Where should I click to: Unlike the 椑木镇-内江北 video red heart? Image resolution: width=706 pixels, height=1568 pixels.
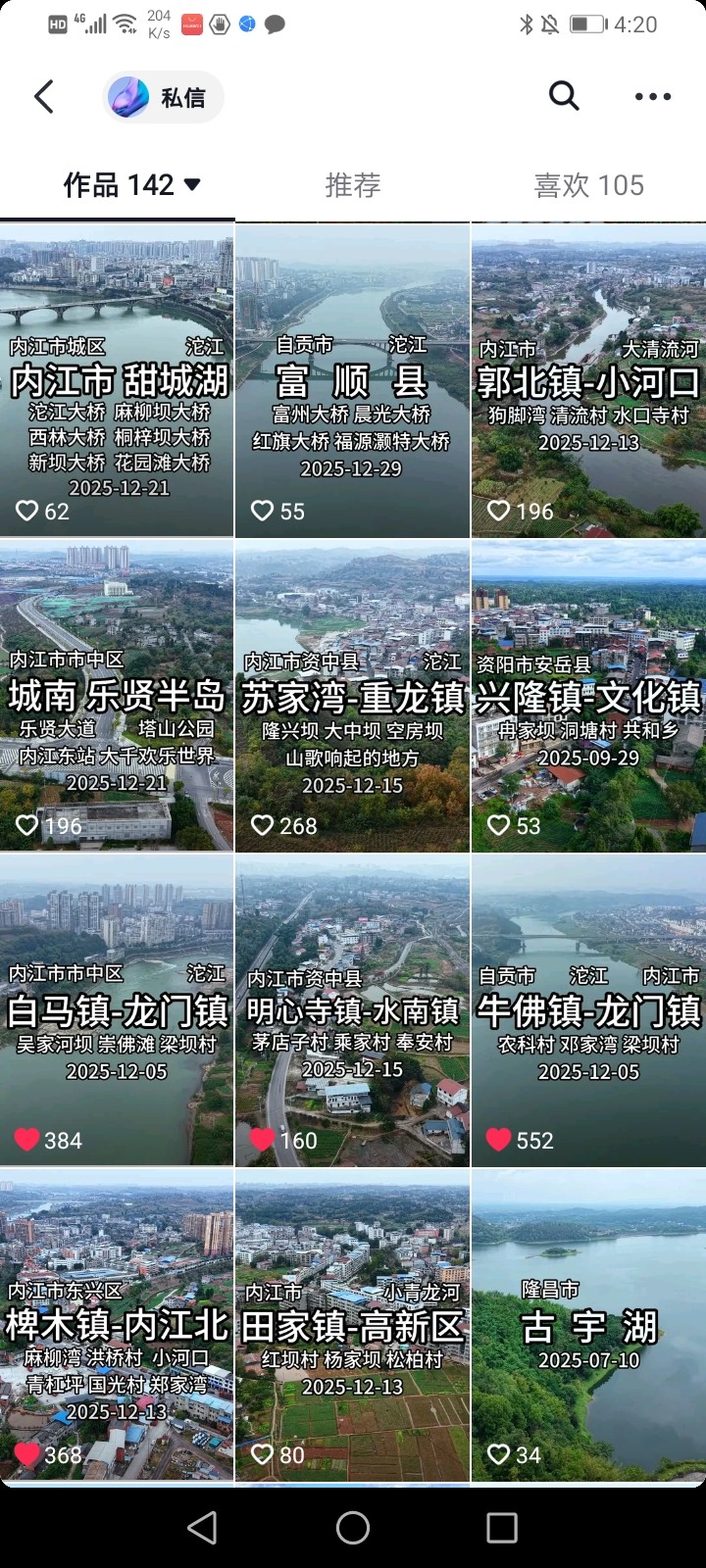coord(26,1455)
